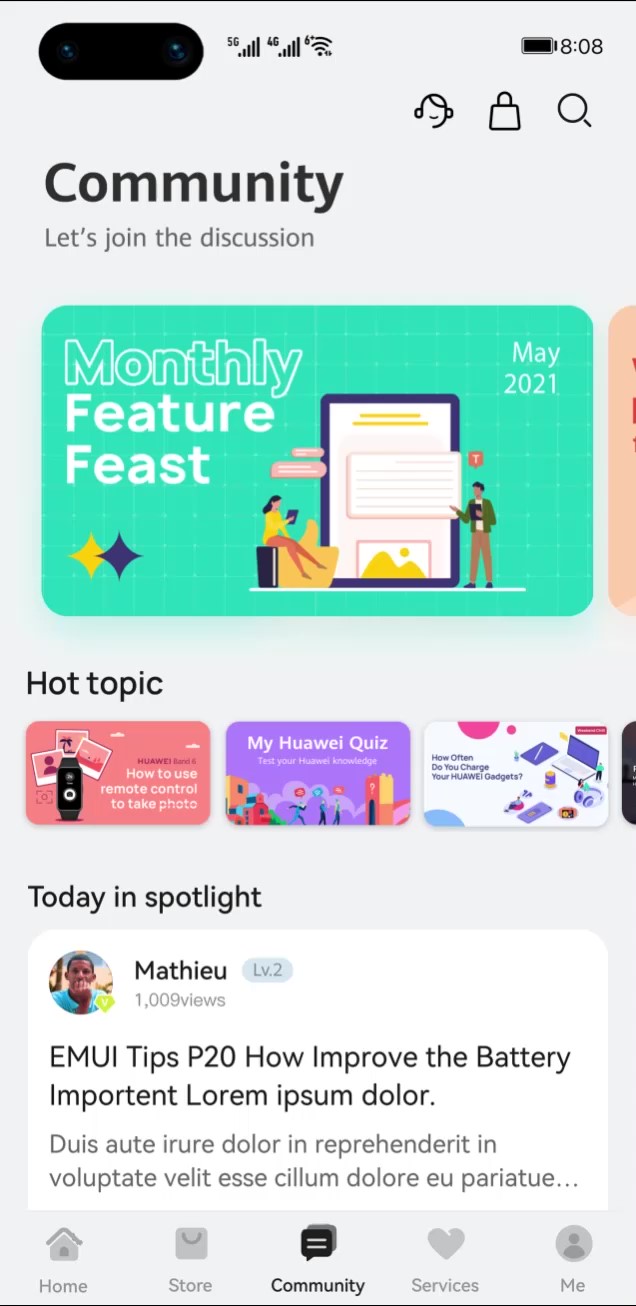Image resolution: width=636 pixels, height=1306 pixels.
Task: Open the Monthly Feature Feast banner
Action: [x=317, y=461]
